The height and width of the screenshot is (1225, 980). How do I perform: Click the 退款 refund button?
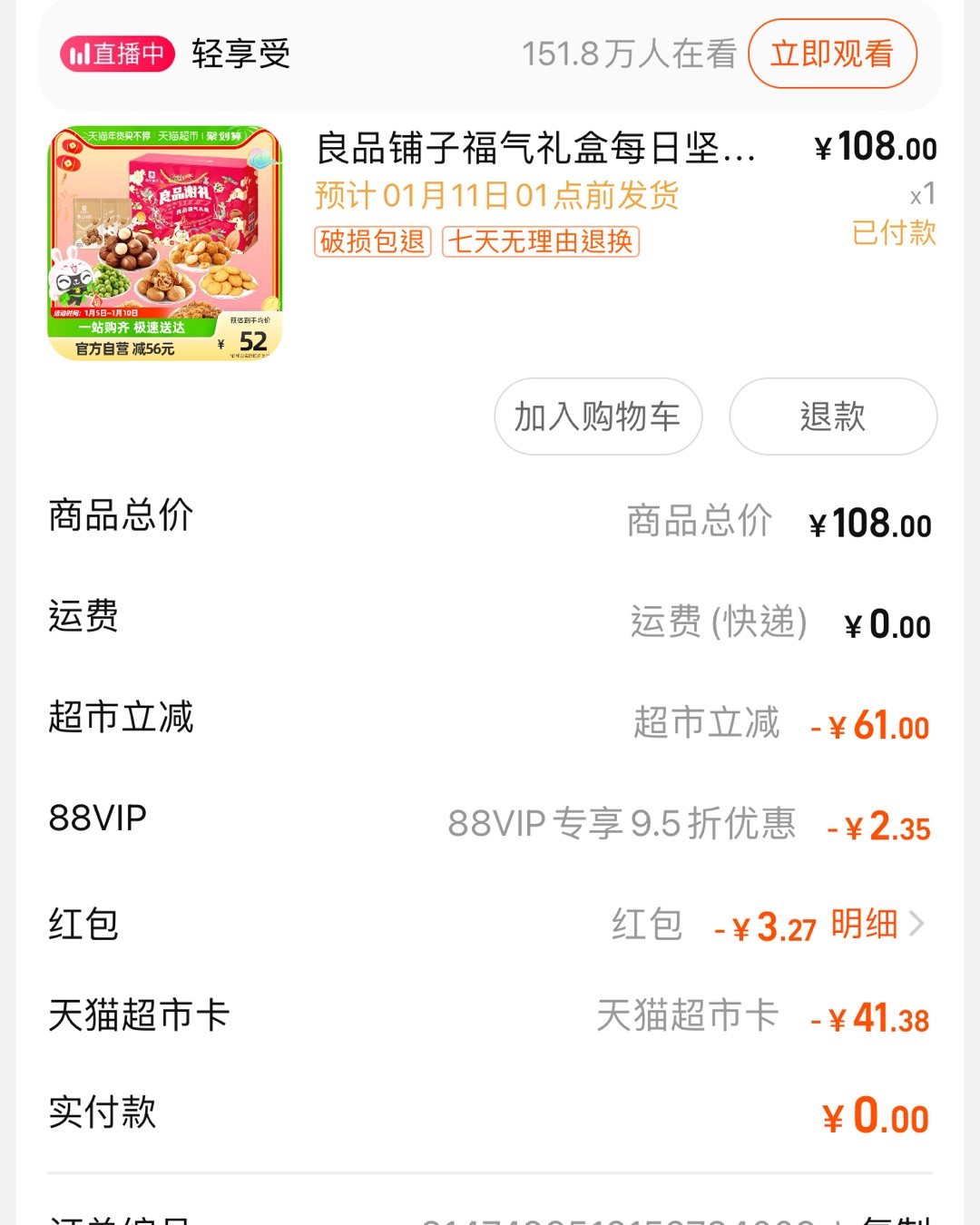tap(833, 416)
